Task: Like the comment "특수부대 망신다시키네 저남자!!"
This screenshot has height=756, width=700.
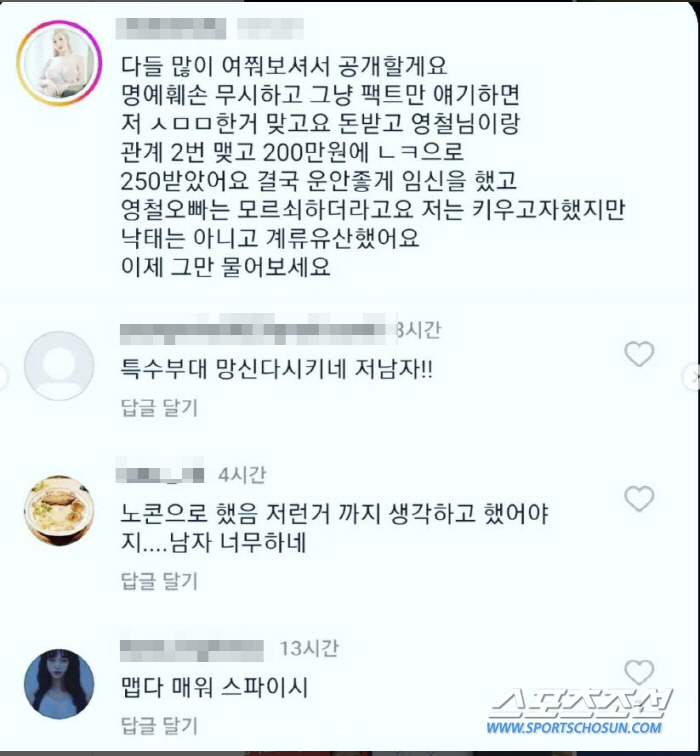Action: click(638, 354)
